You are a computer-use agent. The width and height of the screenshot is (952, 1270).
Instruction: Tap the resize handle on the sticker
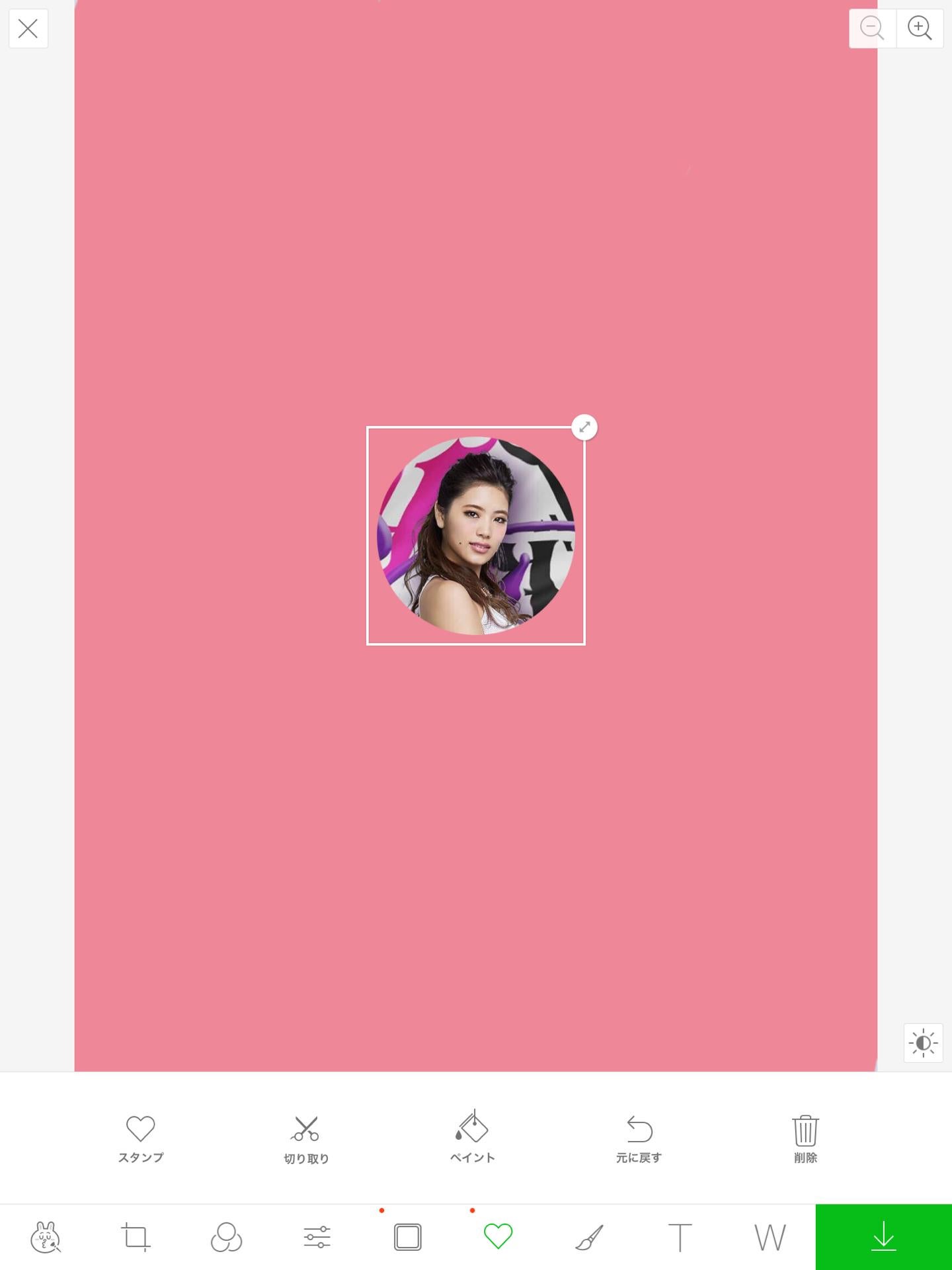coord(584,427)
